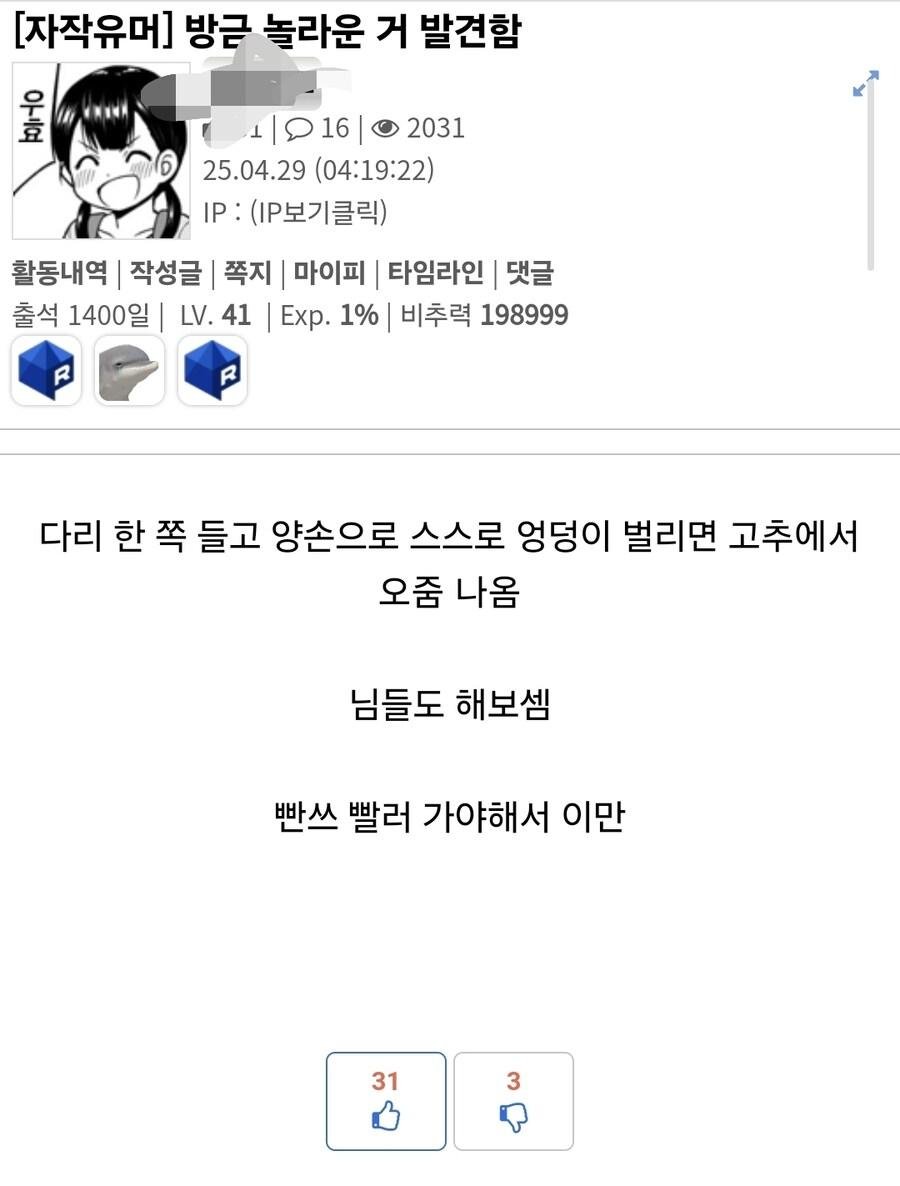Screen dimensions: 900x1186
Task: Send a 쪽지 message to the author
Action: (247, 272)
